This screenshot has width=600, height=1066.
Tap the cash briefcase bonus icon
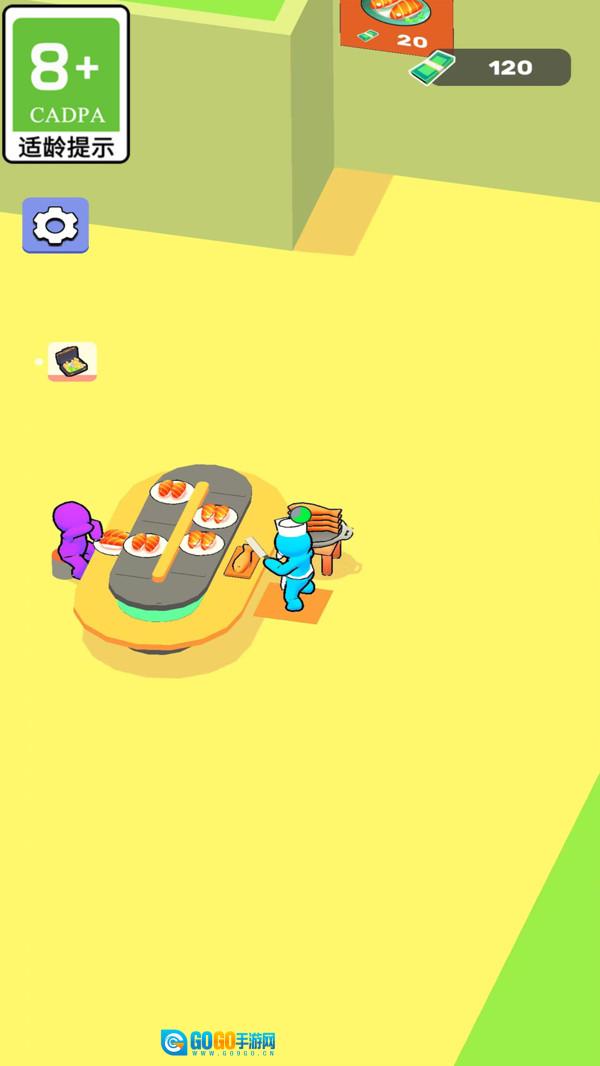pyautogui.click(x=72, y=361)
